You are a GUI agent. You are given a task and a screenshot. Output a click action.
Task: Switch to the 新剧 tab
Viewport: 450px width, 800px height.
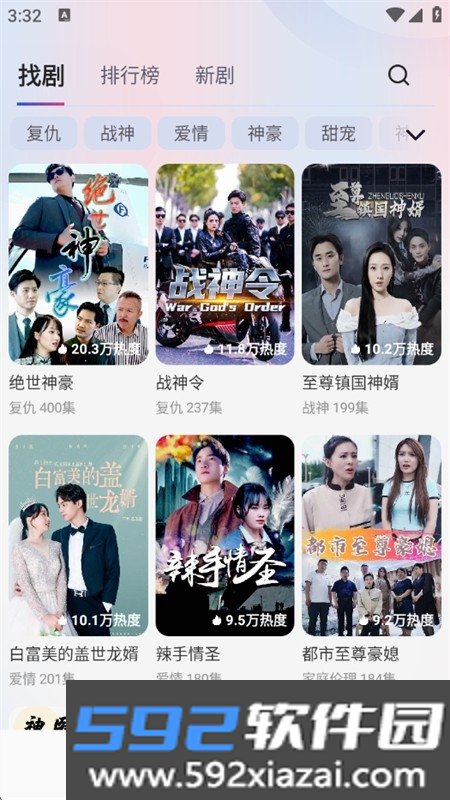tap(214, 76)
